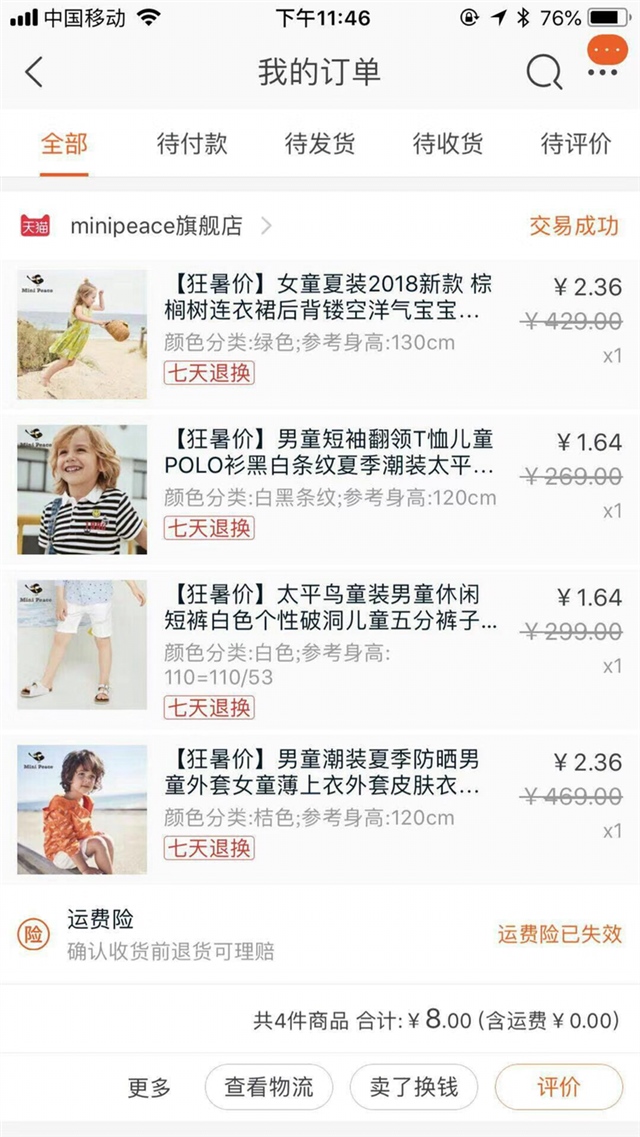Screen dimensions: 640x1137
Task: Tap 查看物流 to track shipment
Action: pyautogui.click(x=268, y=1087)
